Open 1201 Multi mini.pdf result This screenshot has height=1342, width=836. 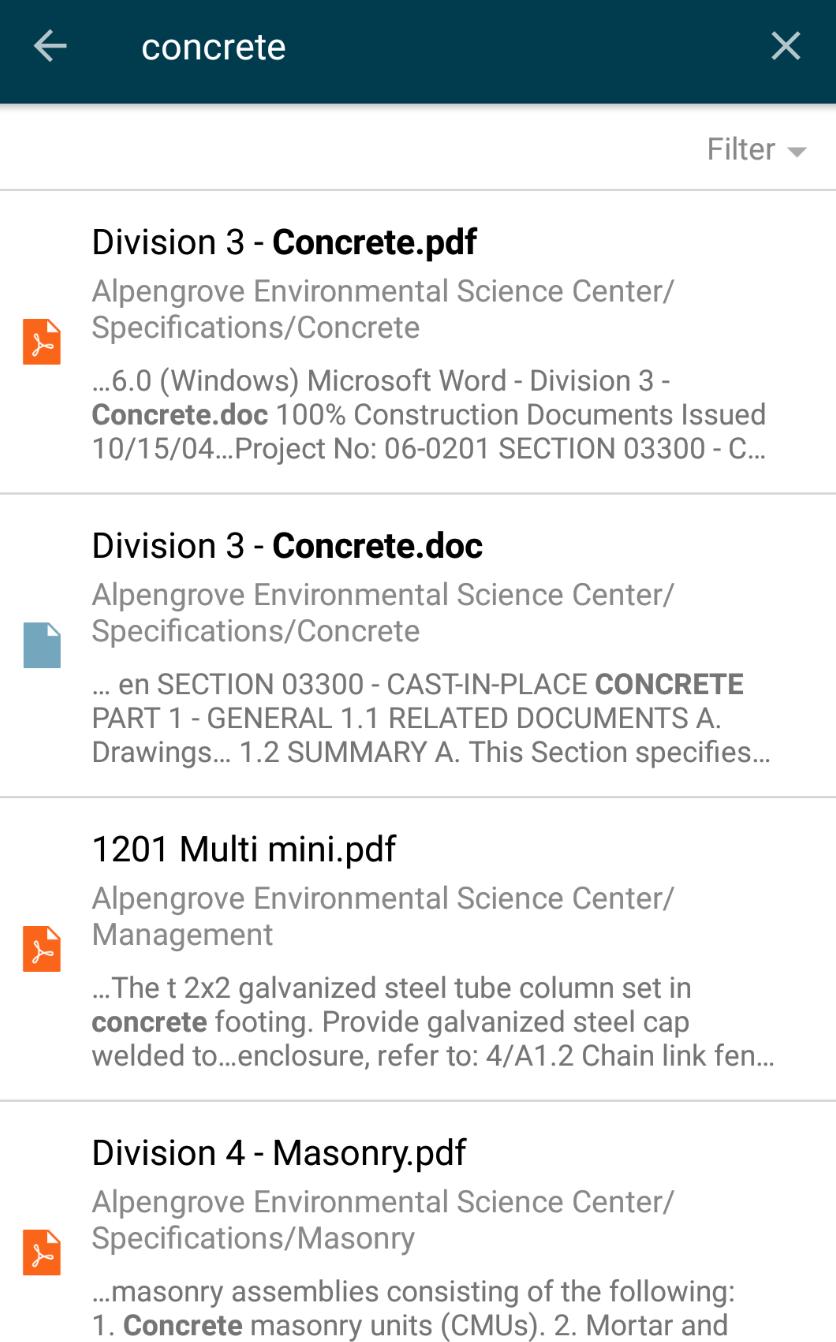418,950
